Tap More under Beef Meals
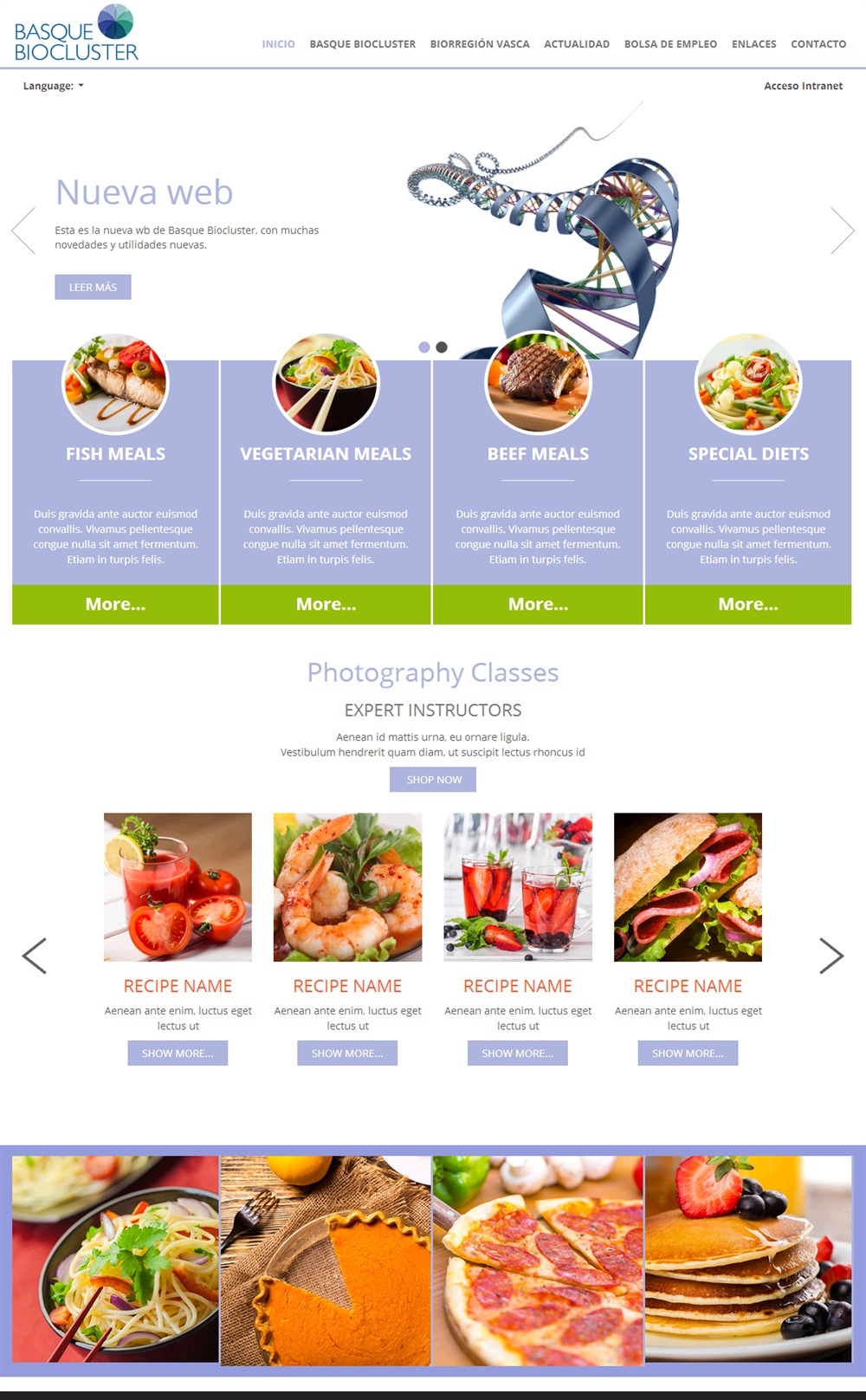Screen dimensions: 866x1400 pos(538,605)
